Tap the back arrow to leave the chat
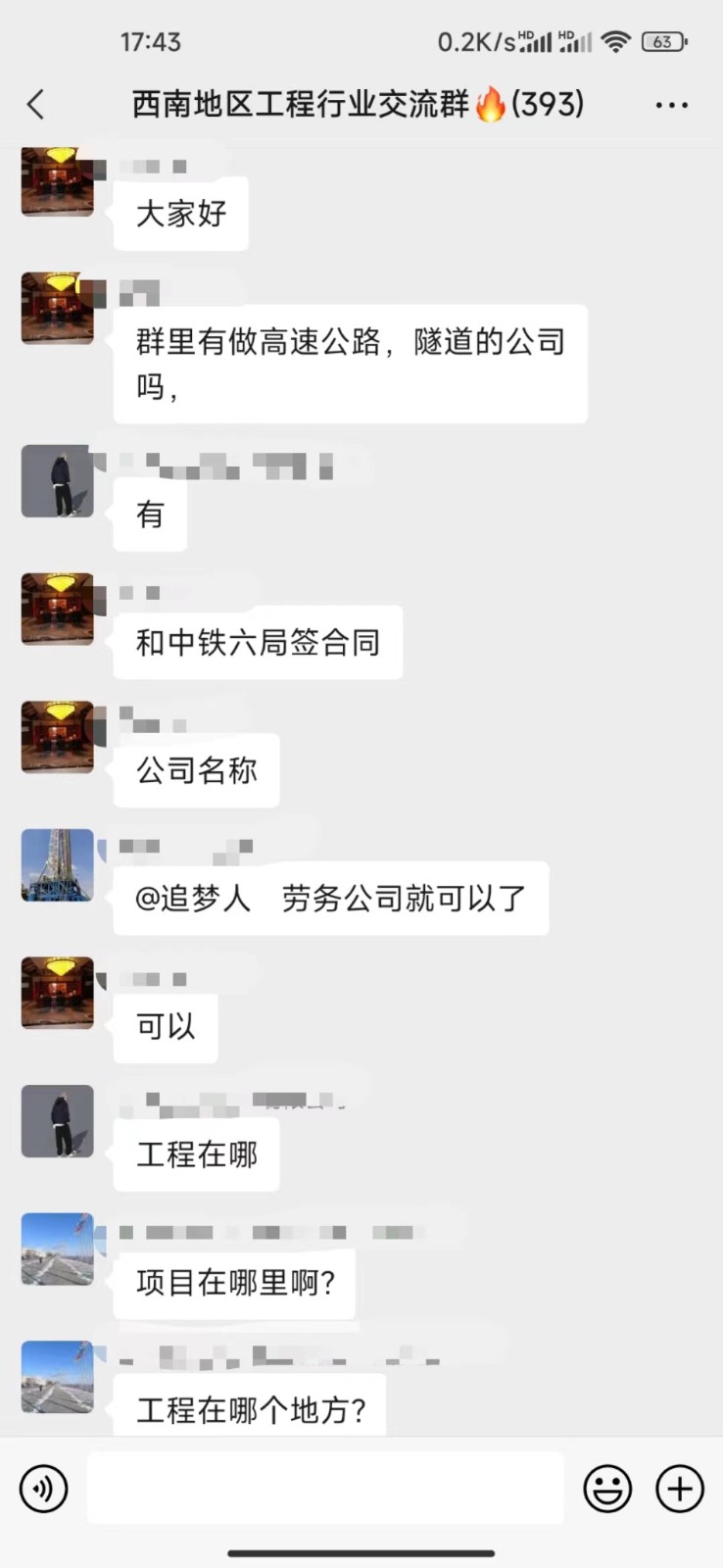The image size is (723, 1568). 35,104
